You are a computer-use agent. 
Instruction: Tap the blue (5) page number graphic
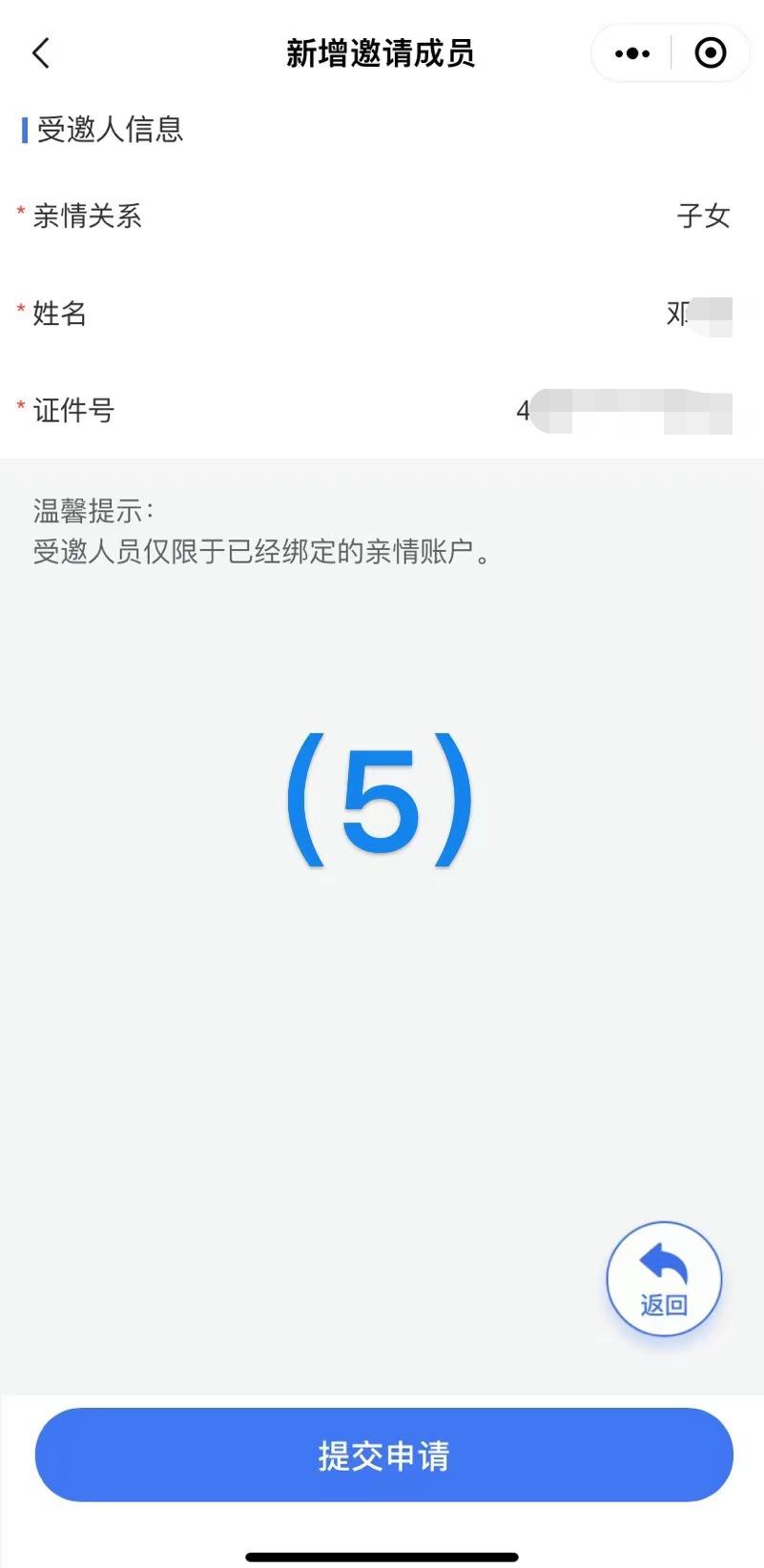[382, 801]
